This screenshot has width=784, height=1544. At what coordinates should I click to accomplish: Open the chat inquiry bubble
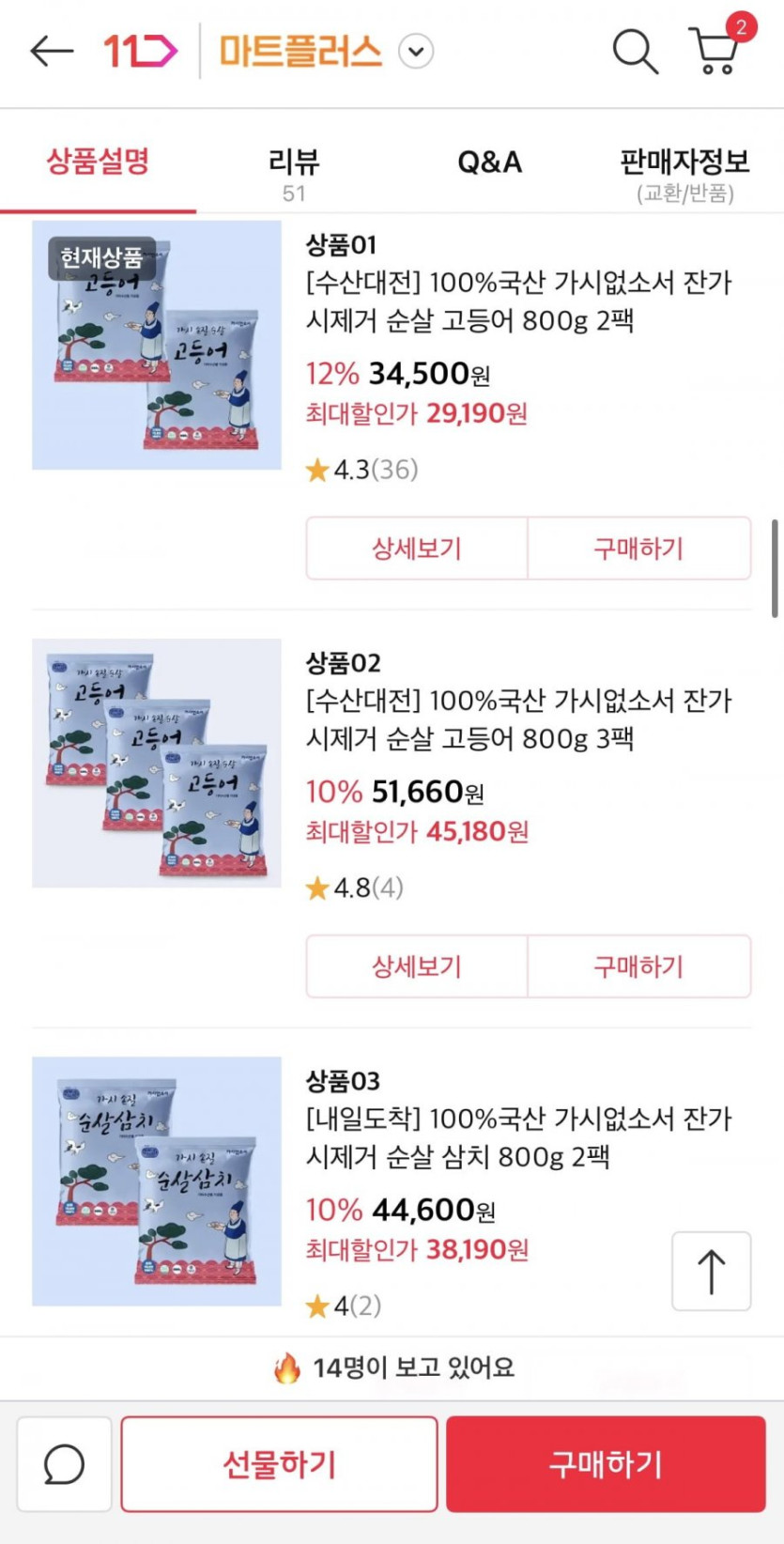click(x=64, y=1464)
